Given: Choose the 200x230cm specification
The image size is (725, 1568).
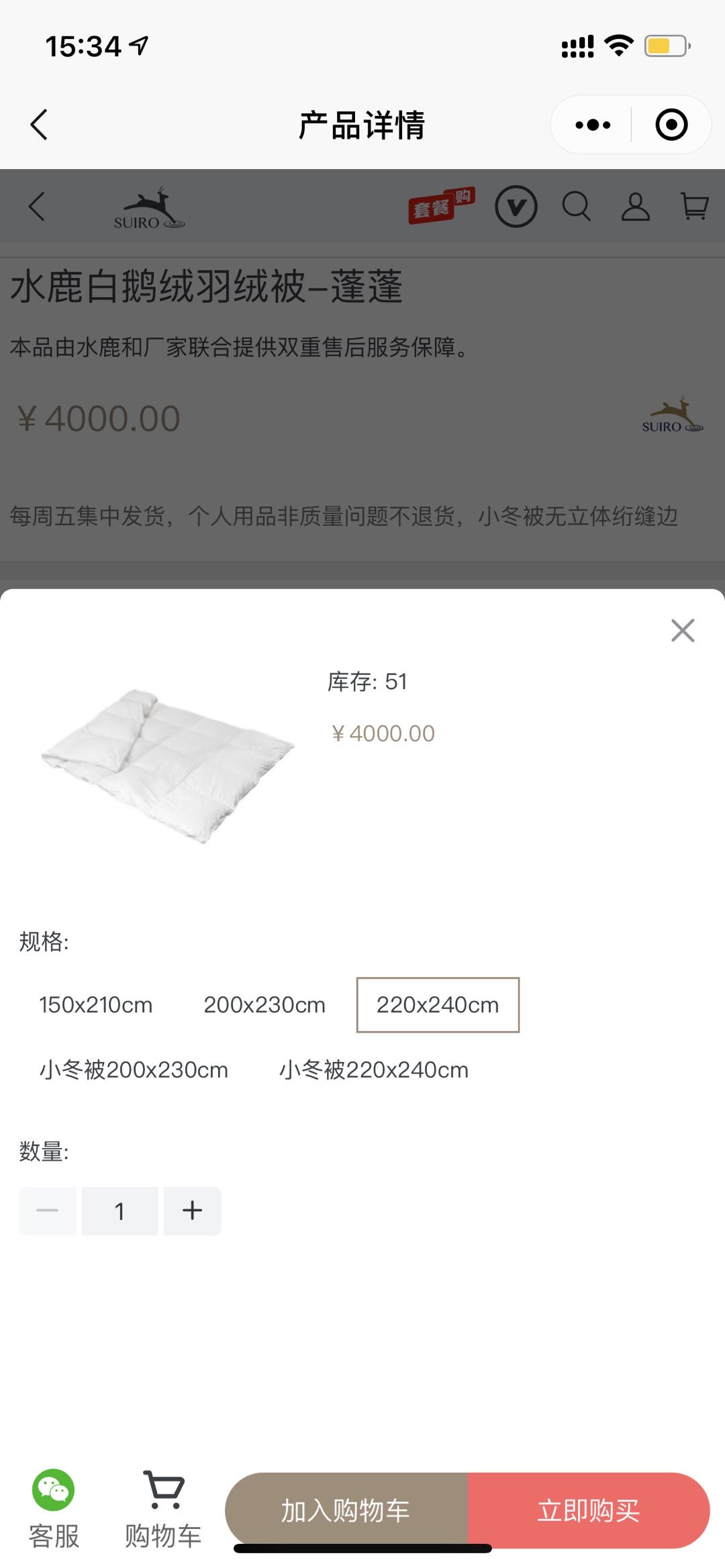Looking at the screenshot, I should tap(264, 1004).
